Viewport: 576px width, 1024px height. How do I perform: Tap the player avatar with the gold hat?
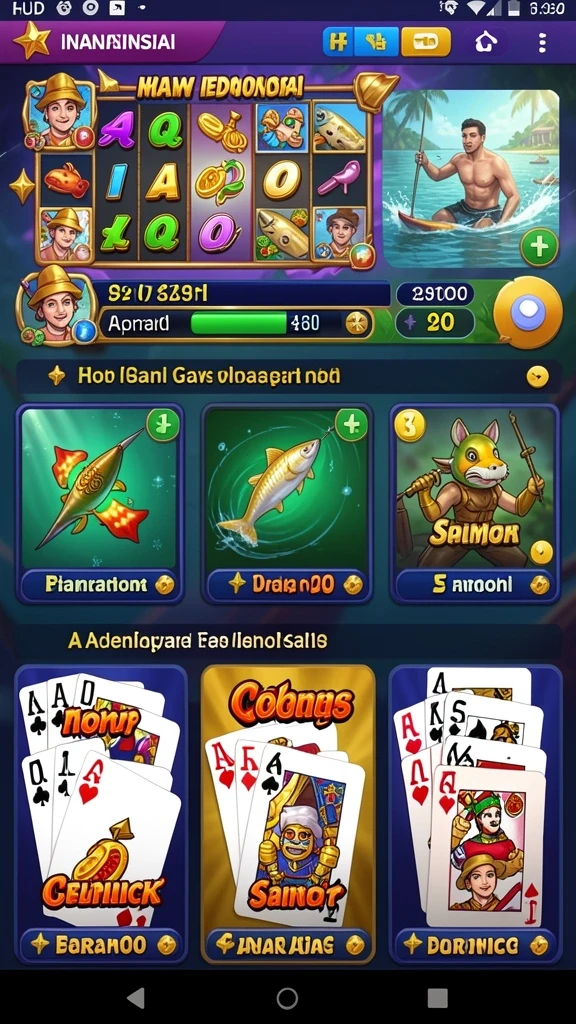pyautogui.click(x=54, y=306)
